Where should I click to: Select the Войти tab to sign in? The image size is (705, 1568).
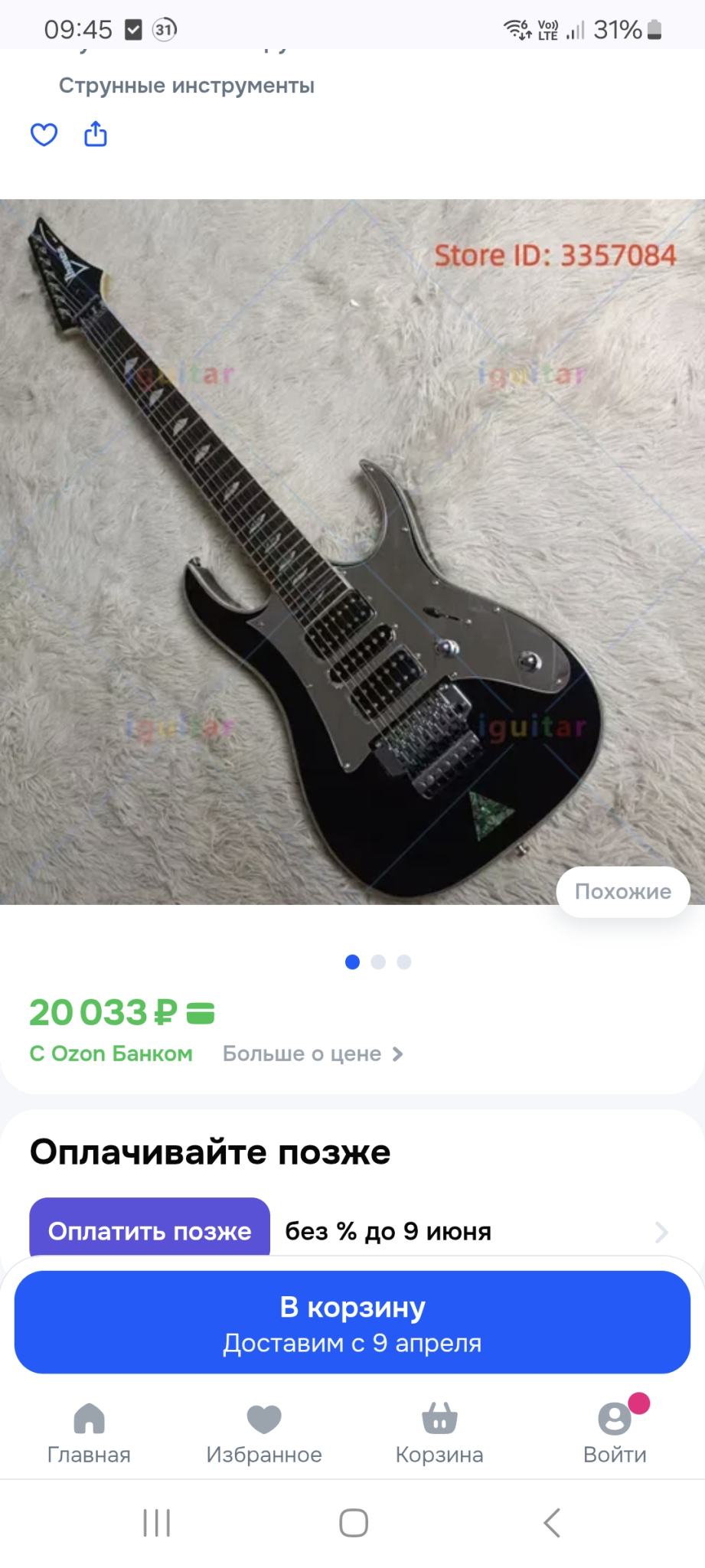pos(615,1433)
